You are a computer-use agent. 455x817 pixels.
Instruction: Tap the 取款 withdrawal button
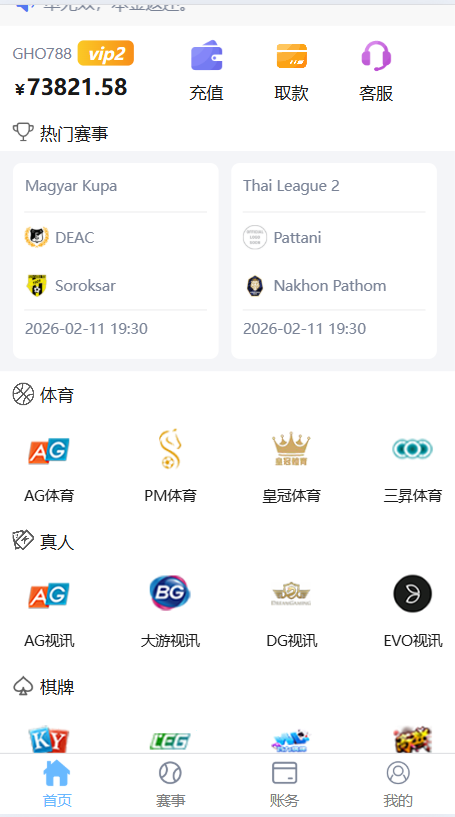point(291,71)
